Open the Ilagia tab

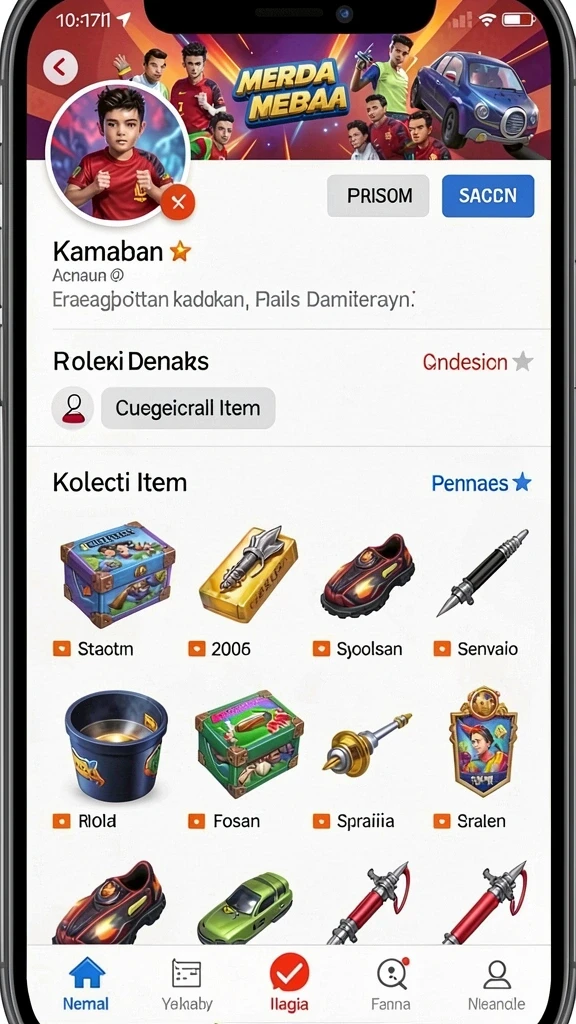(x=289, y=984)
